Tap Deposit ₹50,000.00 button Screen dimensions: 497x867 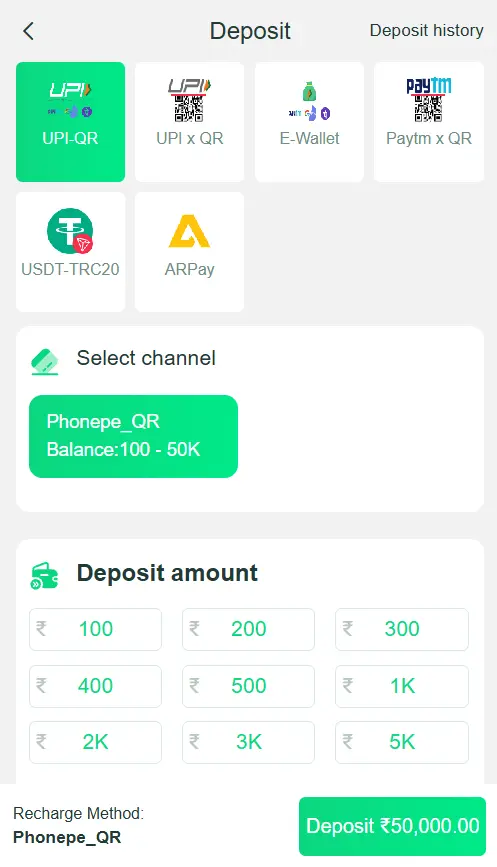[x=393, y=826]
